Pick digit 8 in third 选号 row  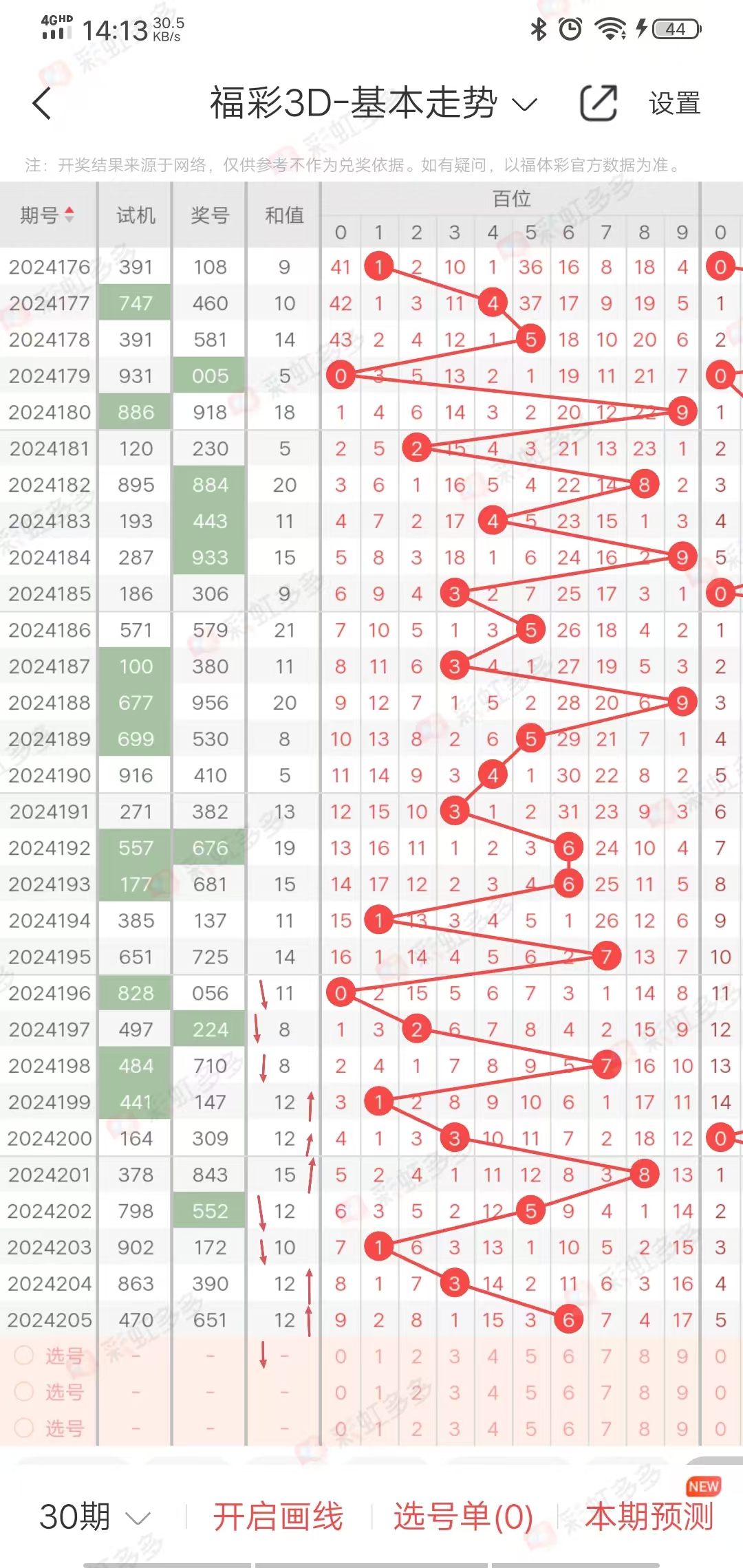click(x=644, y=1429)
